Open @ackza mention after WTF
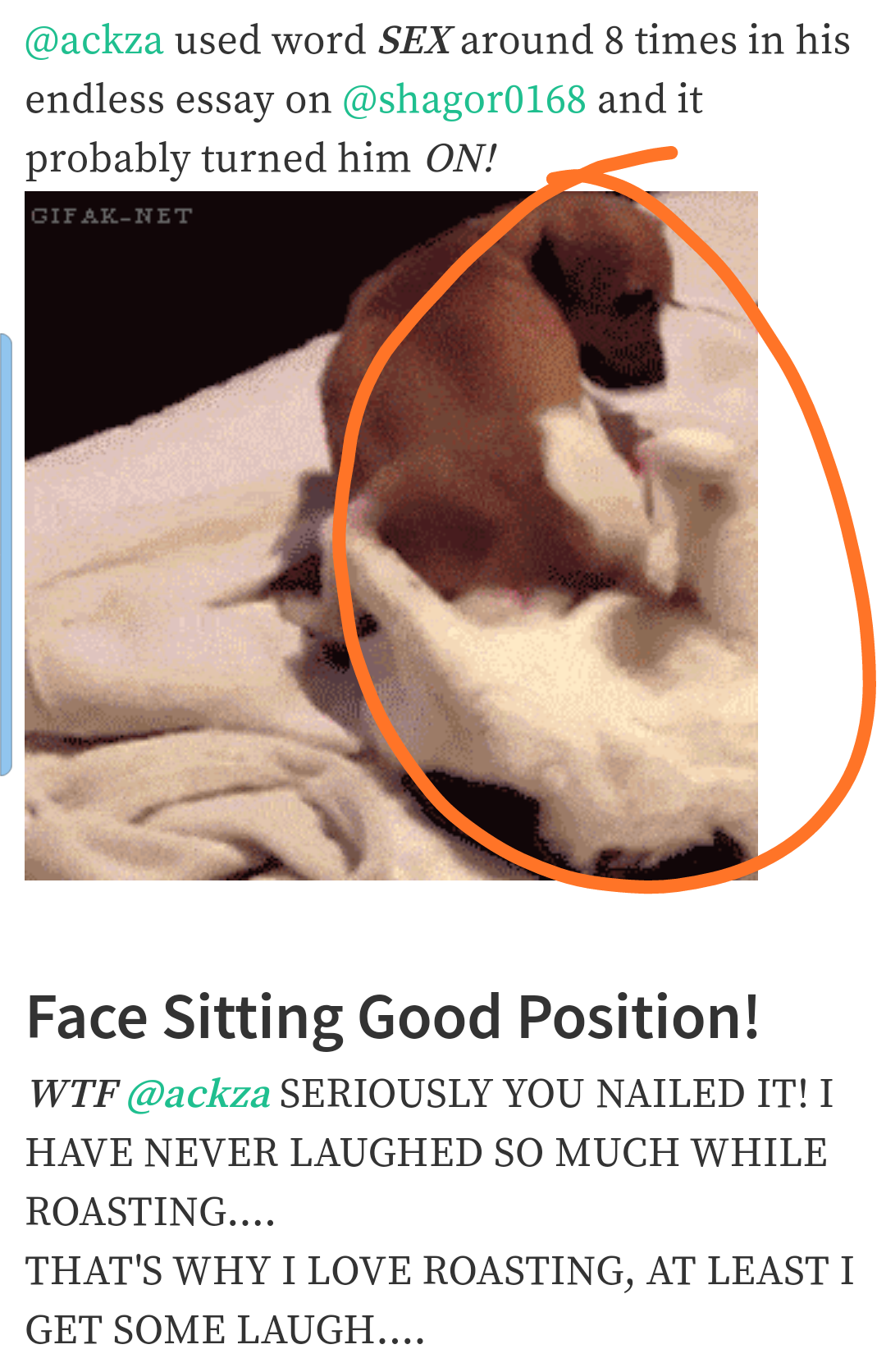The width and height of the screenshot is (886, 1372). click(x=199, y=1094)
